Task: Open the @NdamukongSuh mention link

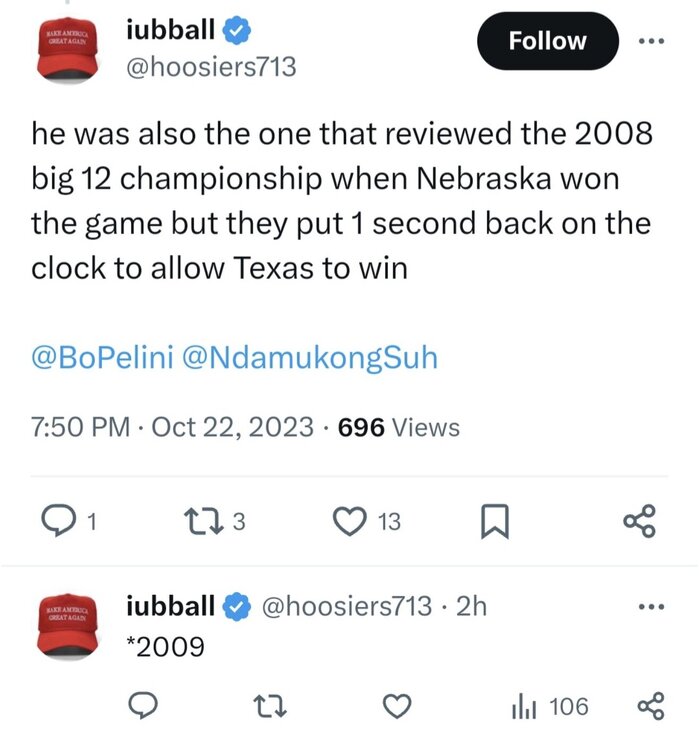Action: point(311,359)
